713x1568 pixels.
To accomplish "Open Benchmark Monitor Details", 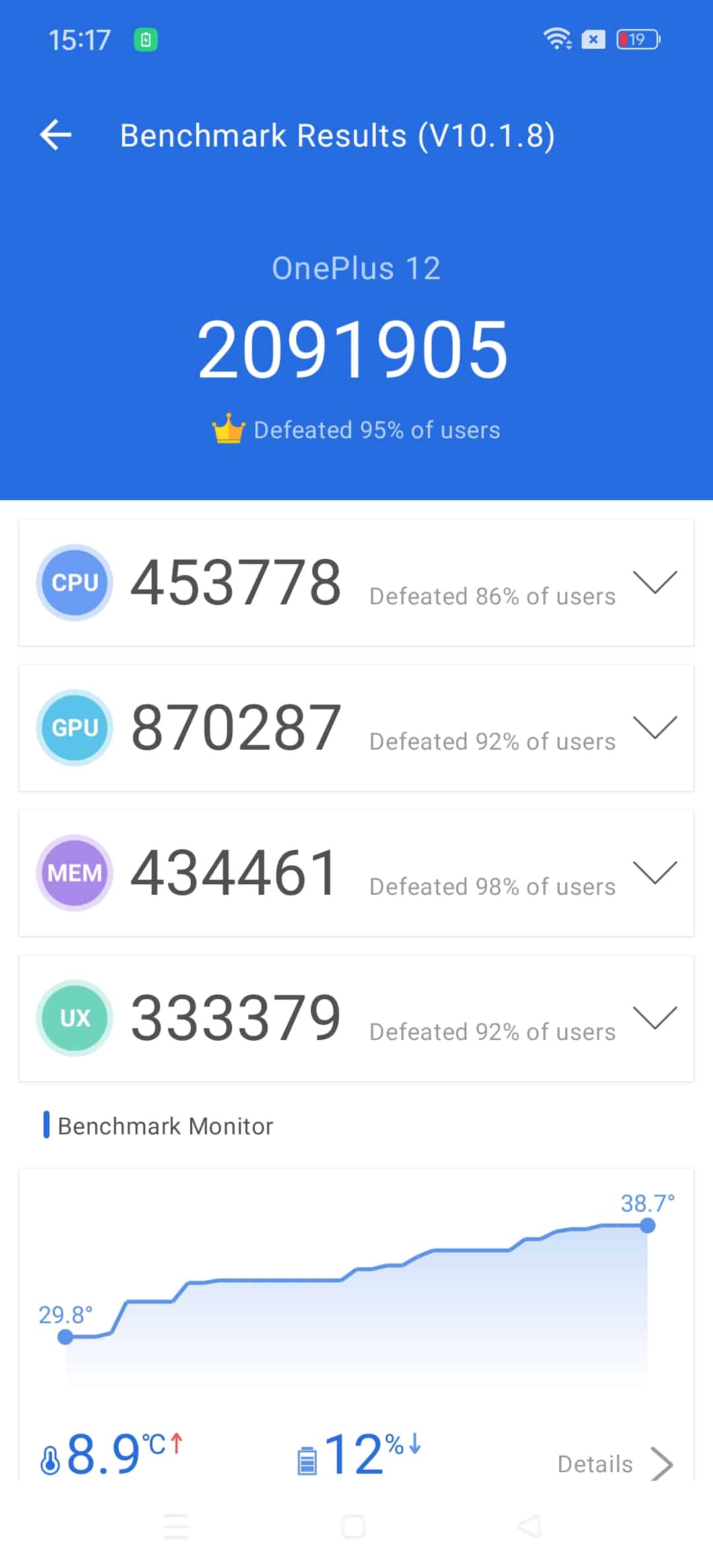I will (x=615, y=1464).
